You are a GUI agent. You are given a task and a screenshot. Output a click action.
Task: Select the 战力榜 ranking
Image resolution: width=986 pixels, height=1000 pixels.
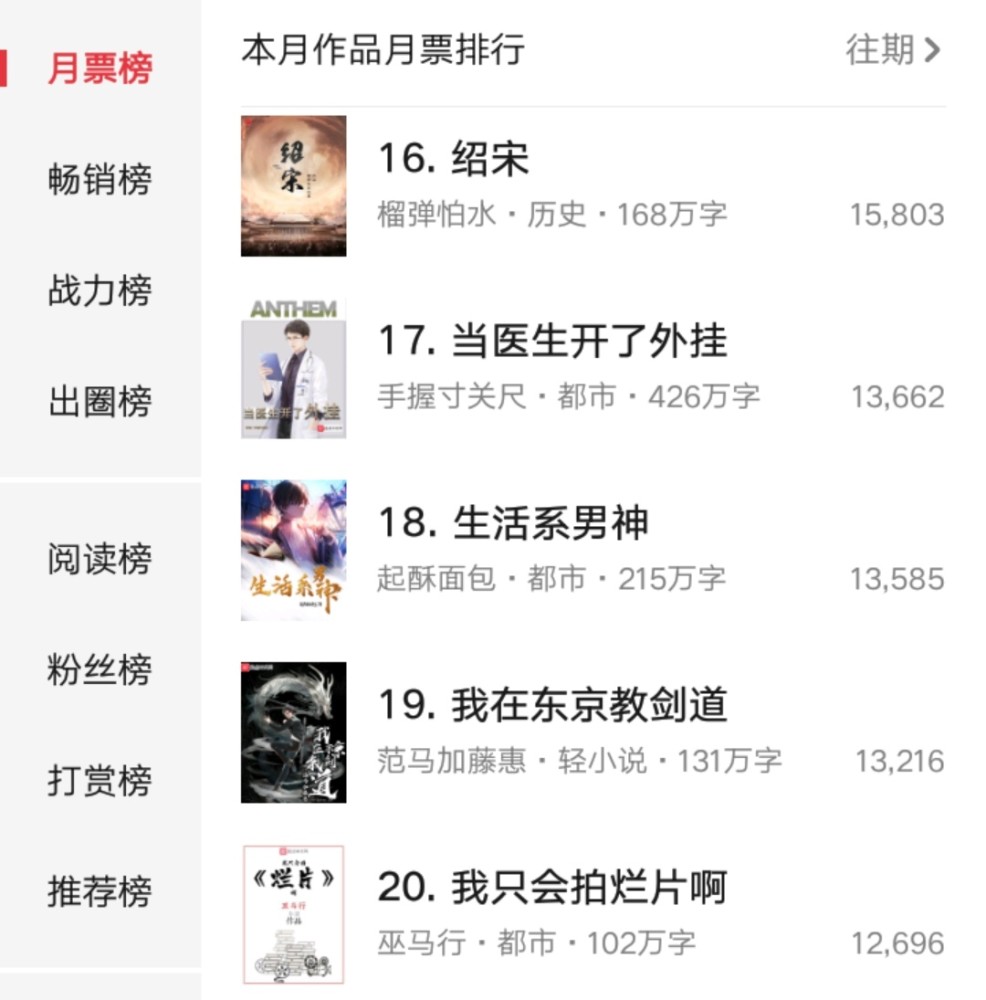coord(99,291)
